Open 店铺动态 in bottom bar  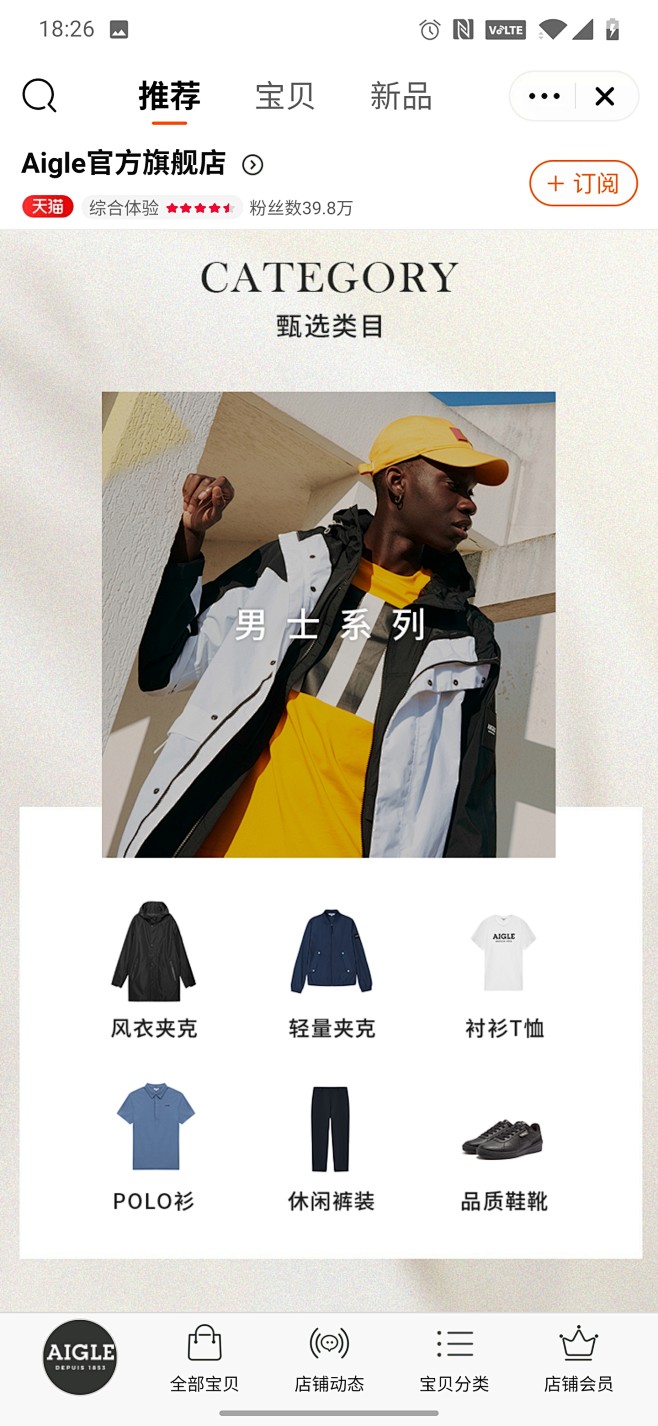tap(329, 1359)
